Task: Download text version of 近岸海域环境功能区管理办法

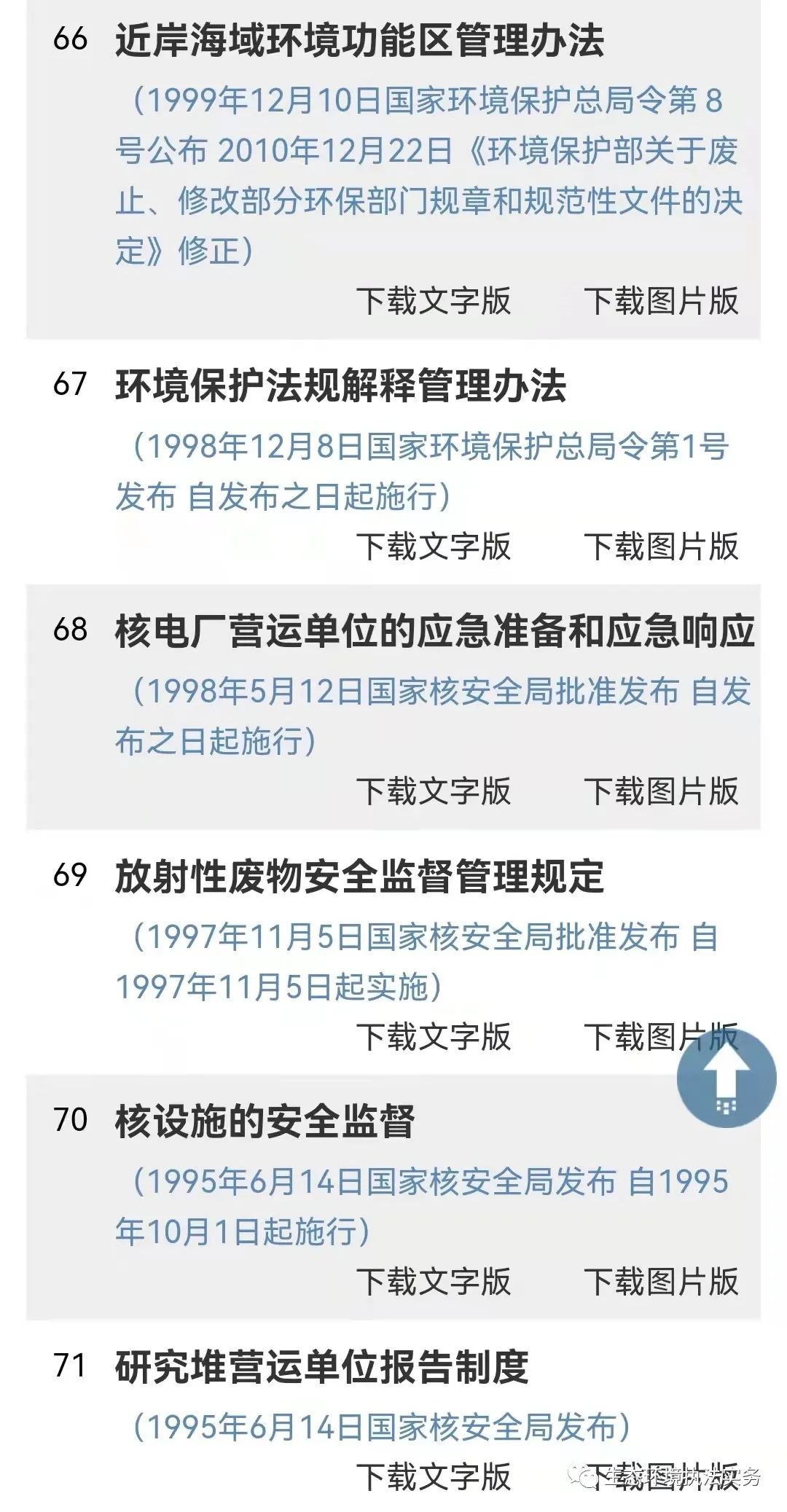Action: tap(434, 301)
